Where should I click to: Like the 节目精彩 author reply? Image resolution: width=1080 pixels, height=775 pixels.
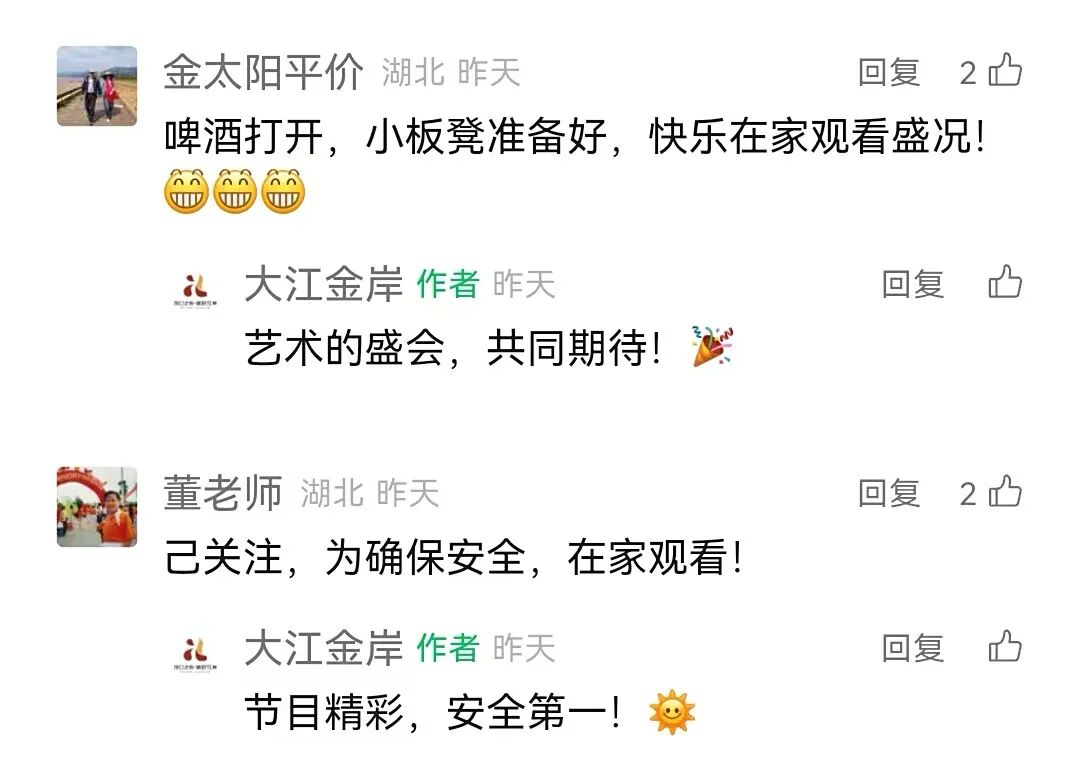point(1004,647)
